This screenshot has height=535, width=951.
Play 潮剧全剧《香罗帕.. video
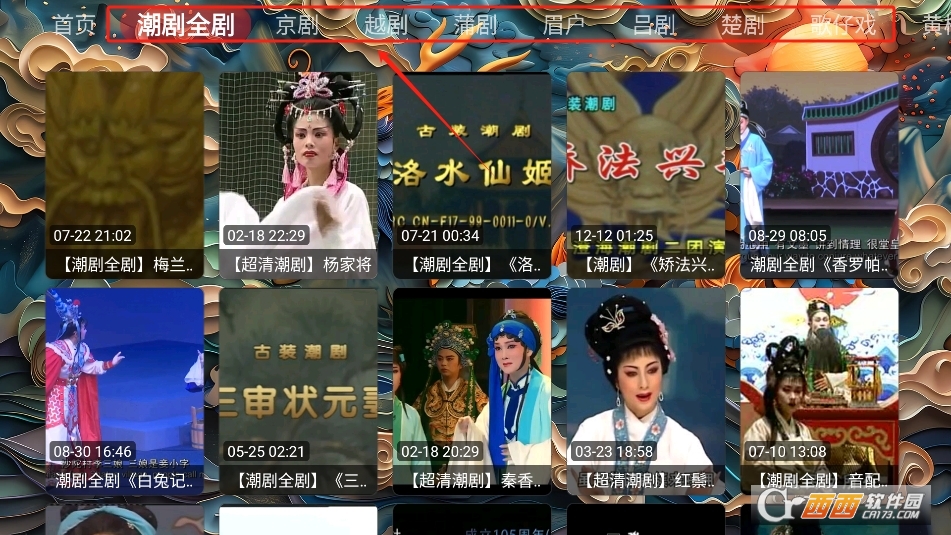click(820, 175)
